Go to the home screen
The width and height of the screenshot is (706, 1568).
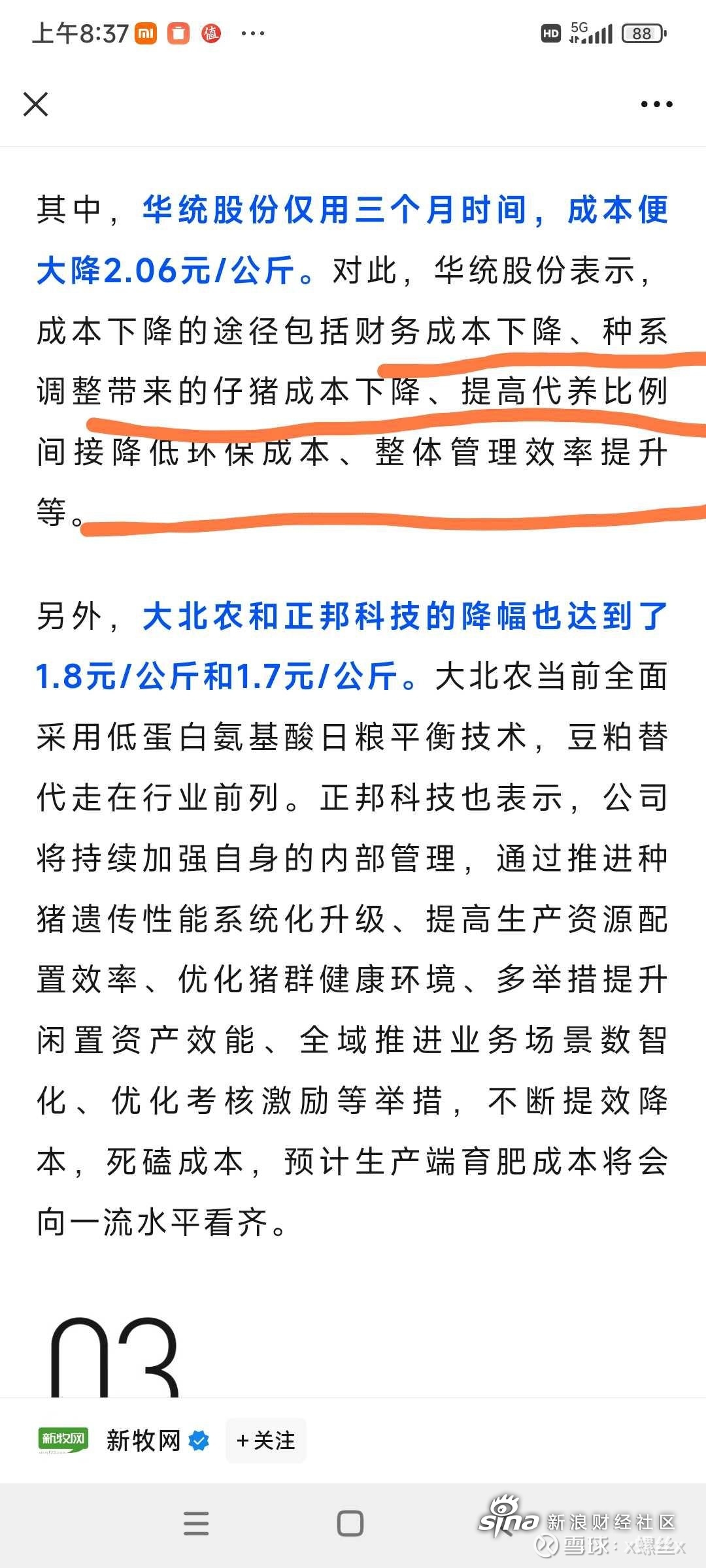[x=350, y=1524]
